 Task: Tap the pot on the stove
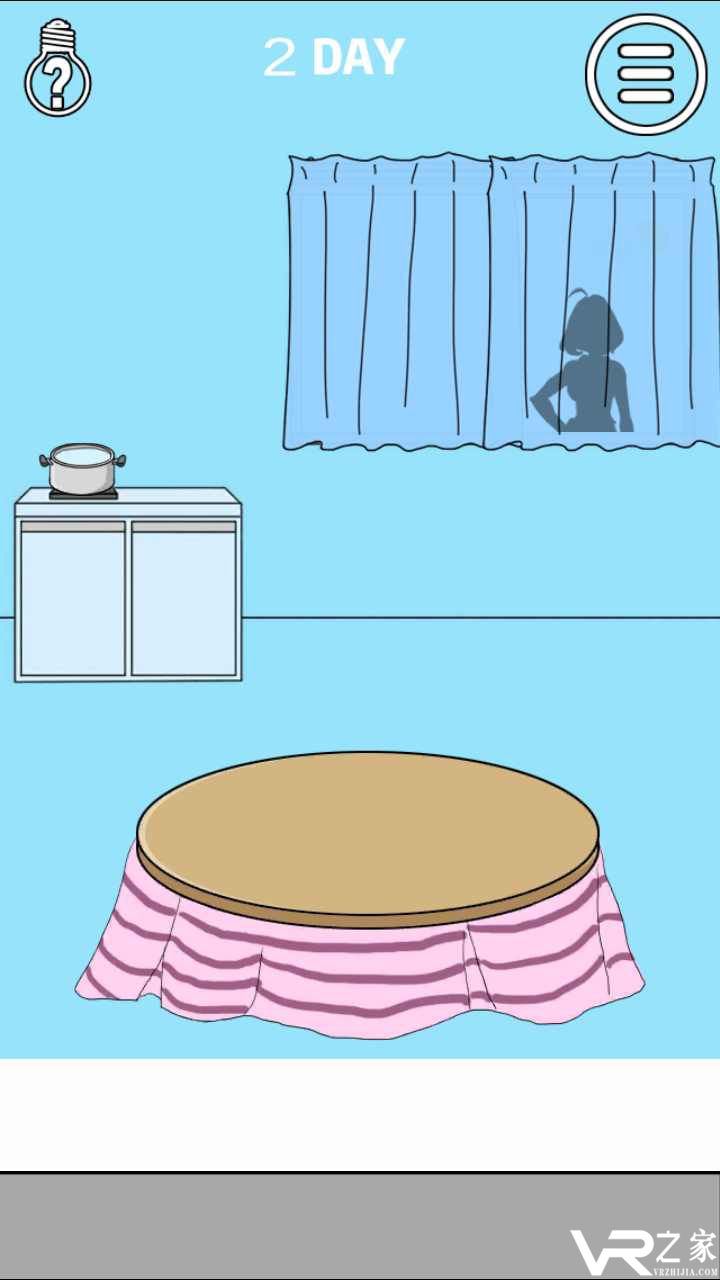click(x=82, y=470)
